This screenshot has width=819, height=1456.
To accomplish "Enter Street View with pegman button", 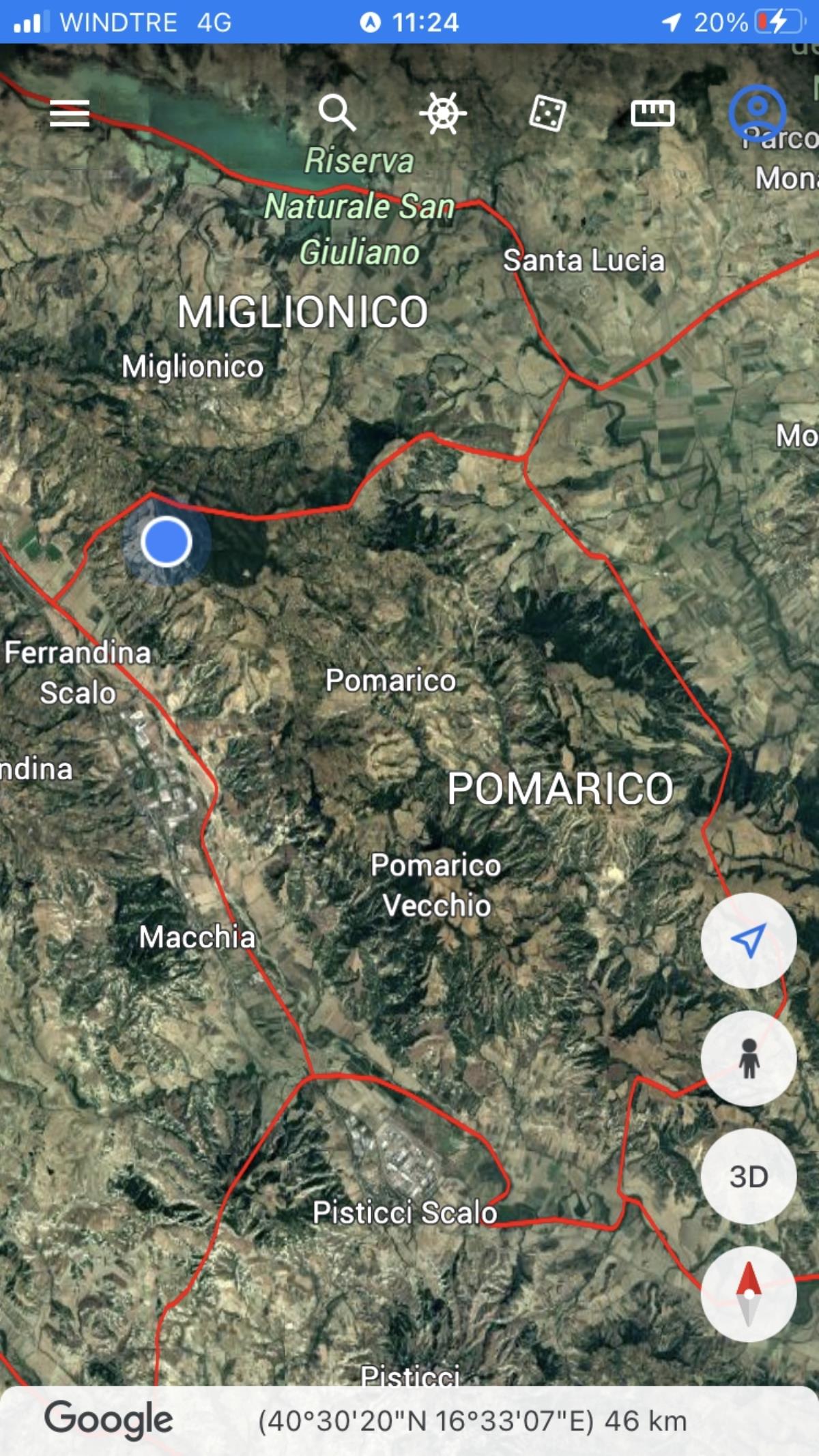I will pyautogui.click(x=748, y=1058).
